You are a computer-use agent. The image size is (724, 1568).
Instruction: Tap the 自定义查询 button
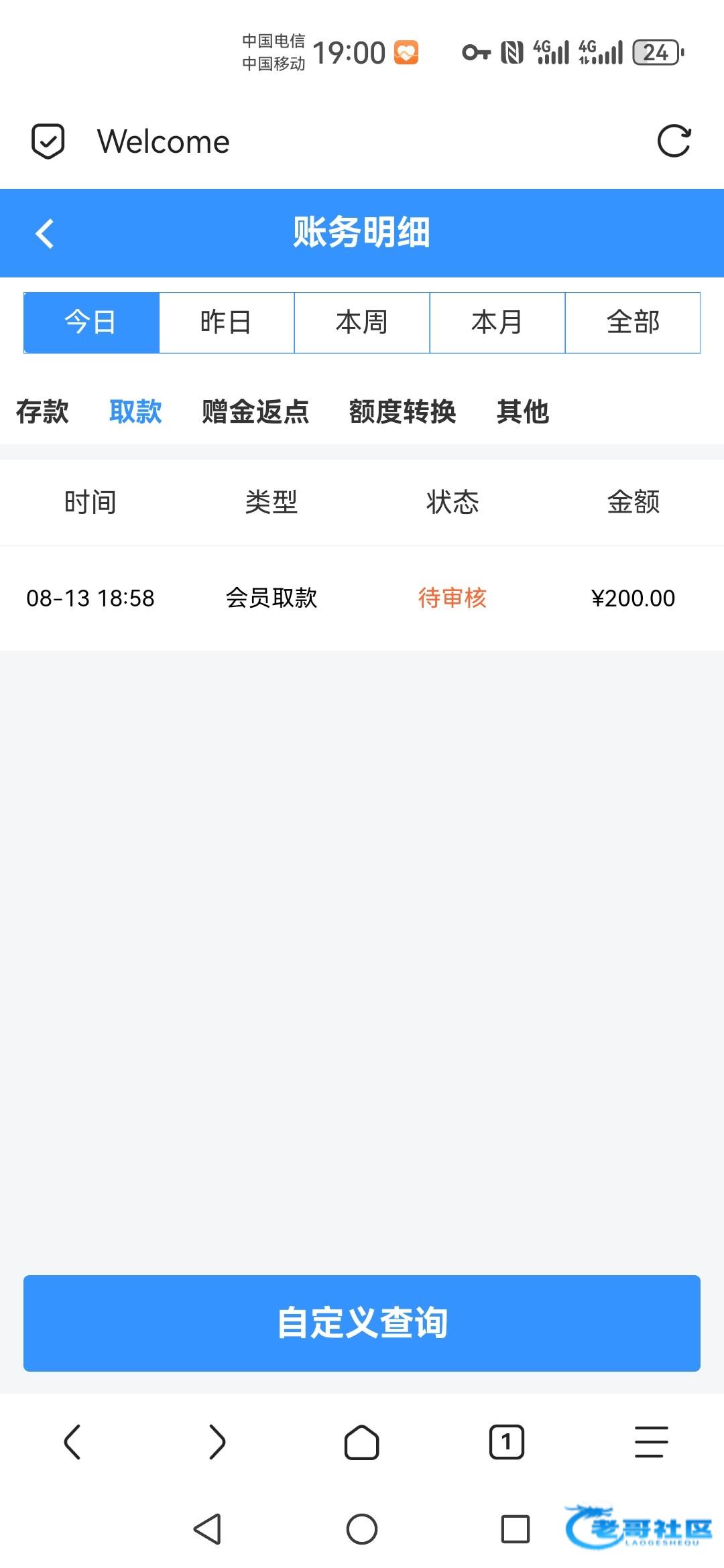coord(362,1323)
